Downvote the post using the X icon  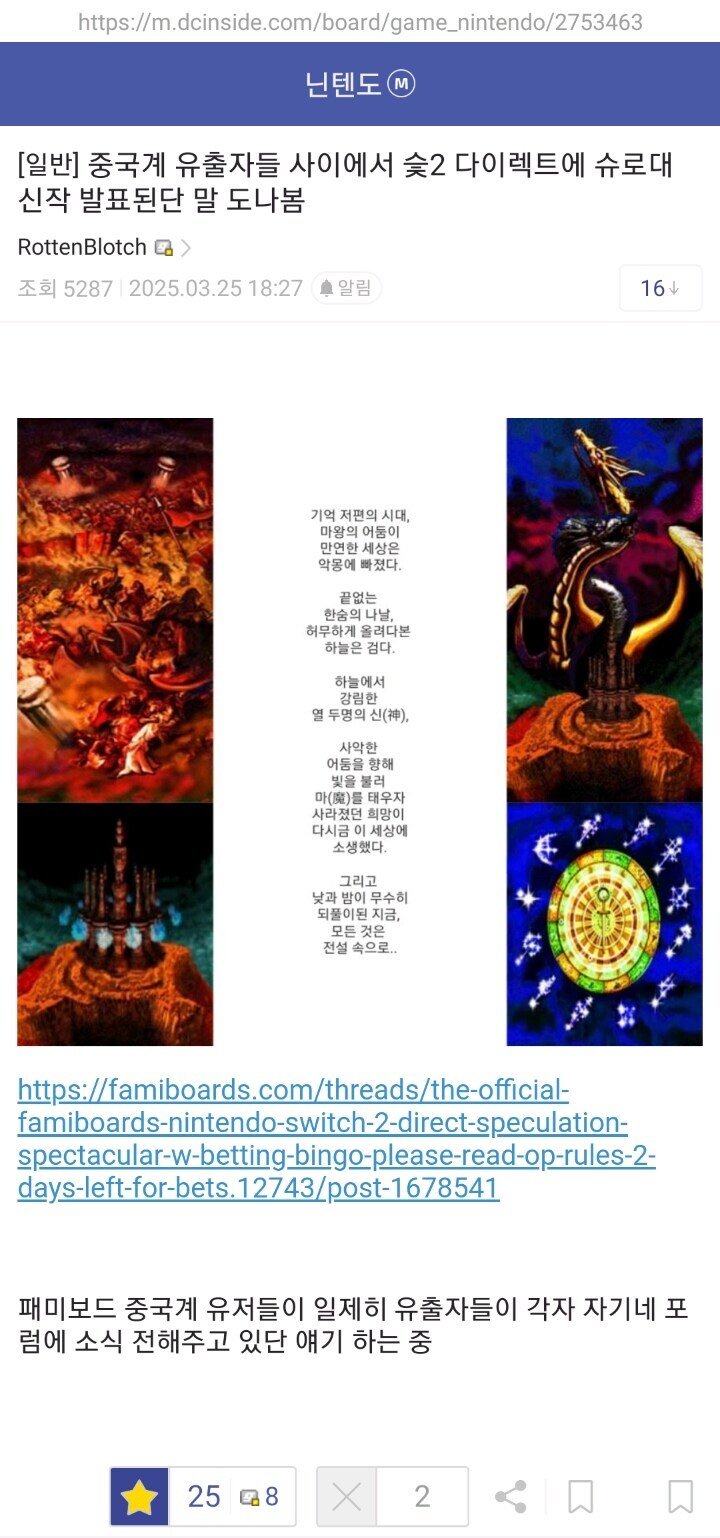click(346, 1497)
